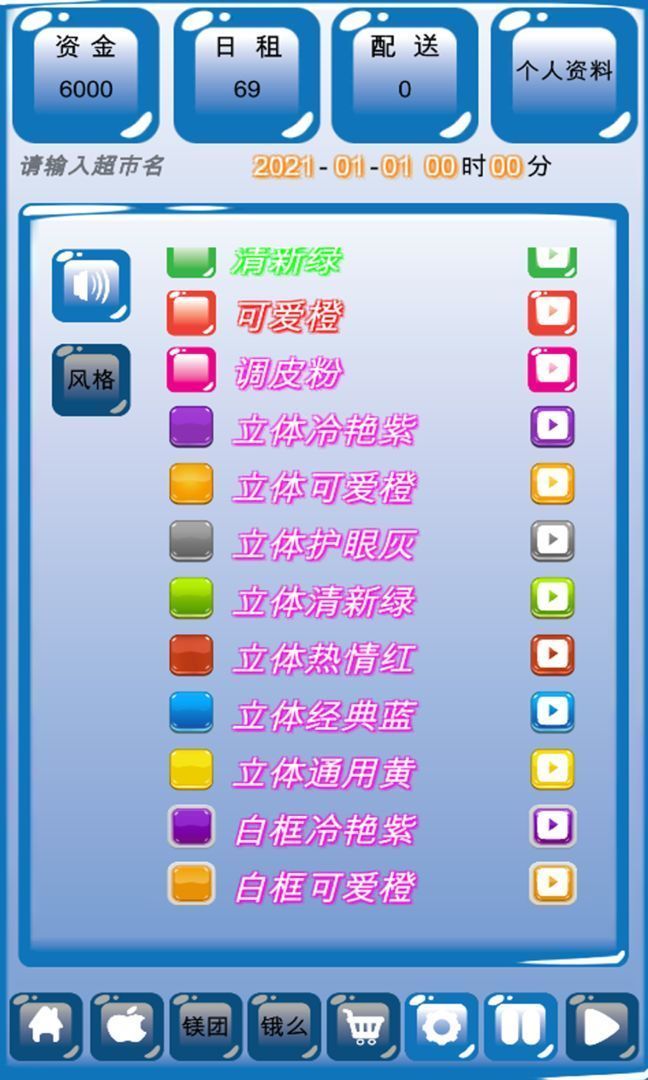This screenshot has height=1080, width=648.
Task: Preview the 白框冷艳紫 theme with its play icon
Action: [552, 826]
